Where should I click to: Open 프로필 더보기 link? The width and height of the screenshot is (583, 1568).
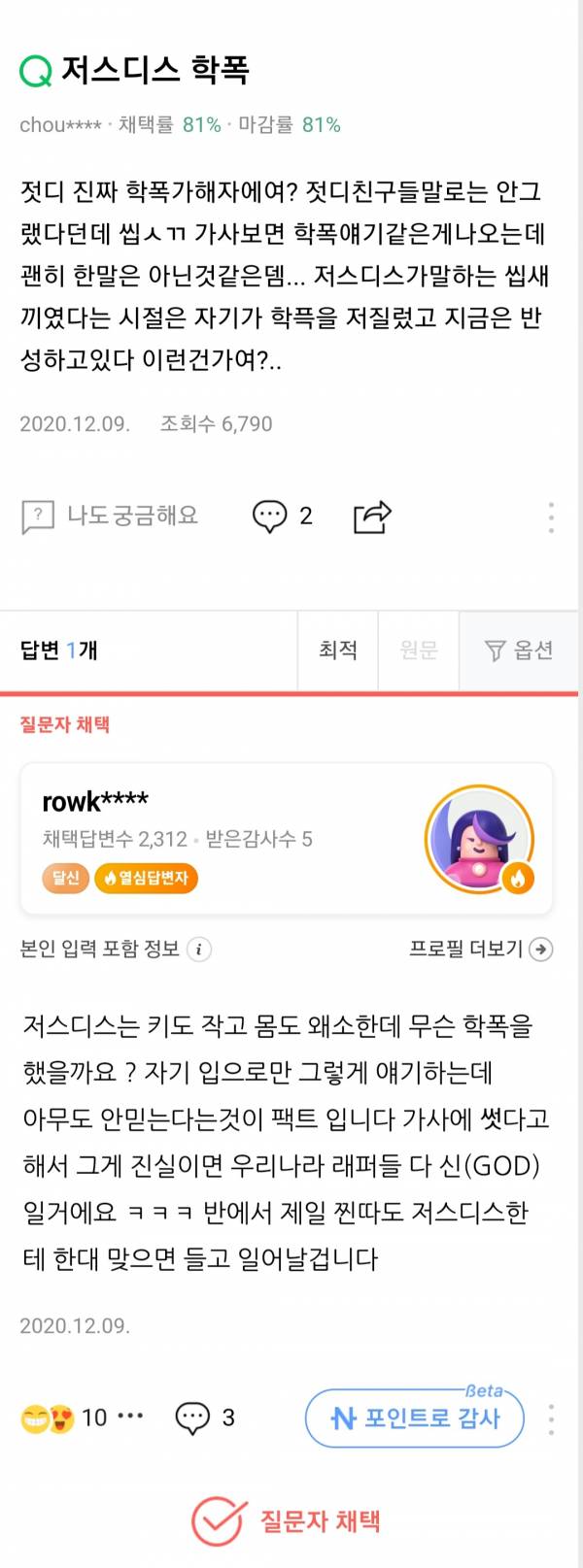[x=481, y=949]
